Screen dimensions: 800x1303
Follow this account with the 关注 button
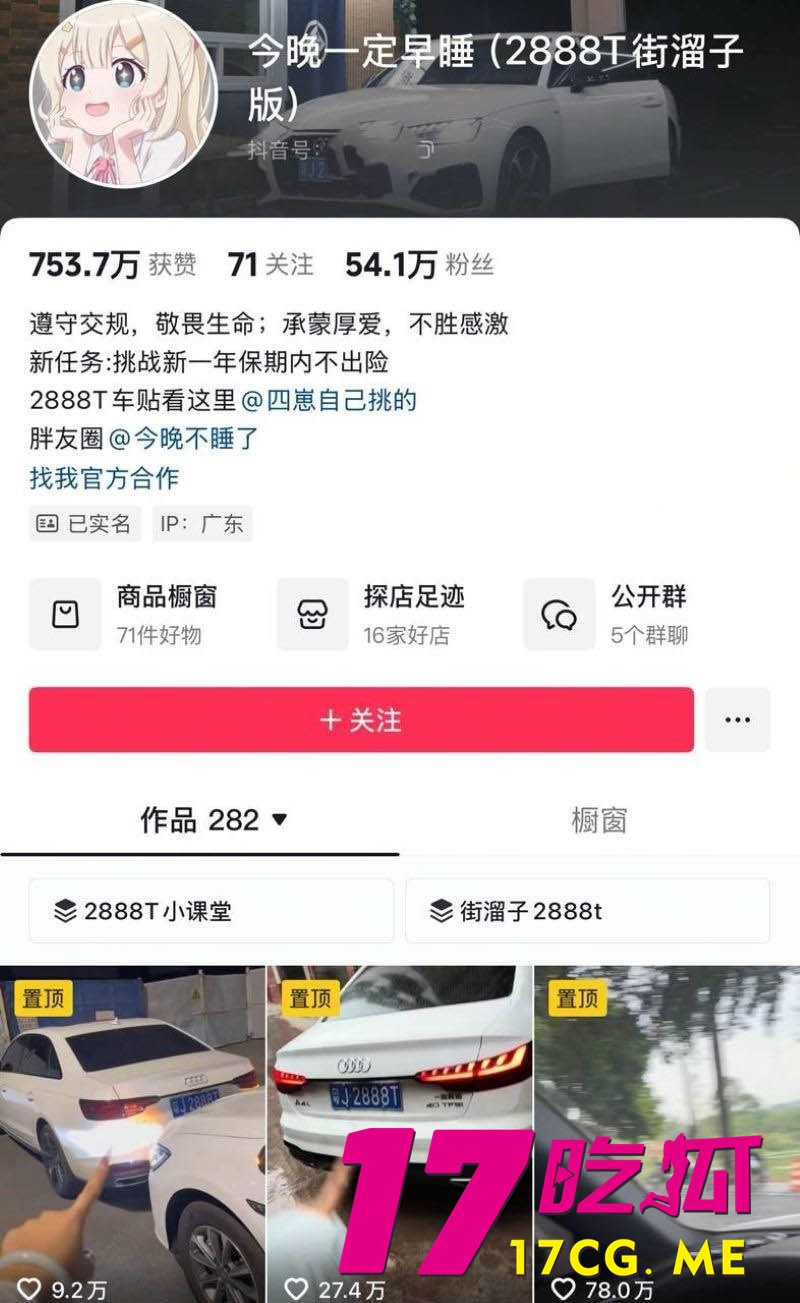coord(361,720)
